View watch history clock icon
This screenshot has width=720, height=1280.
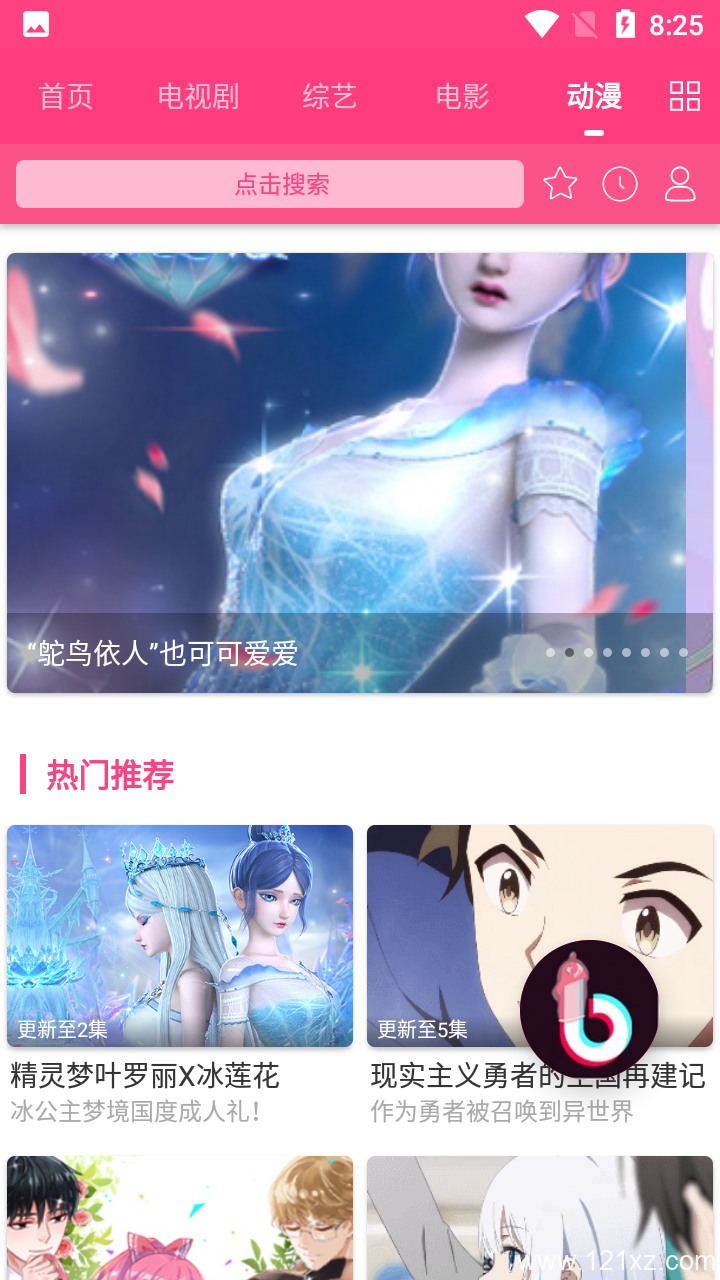pos(620,184)
